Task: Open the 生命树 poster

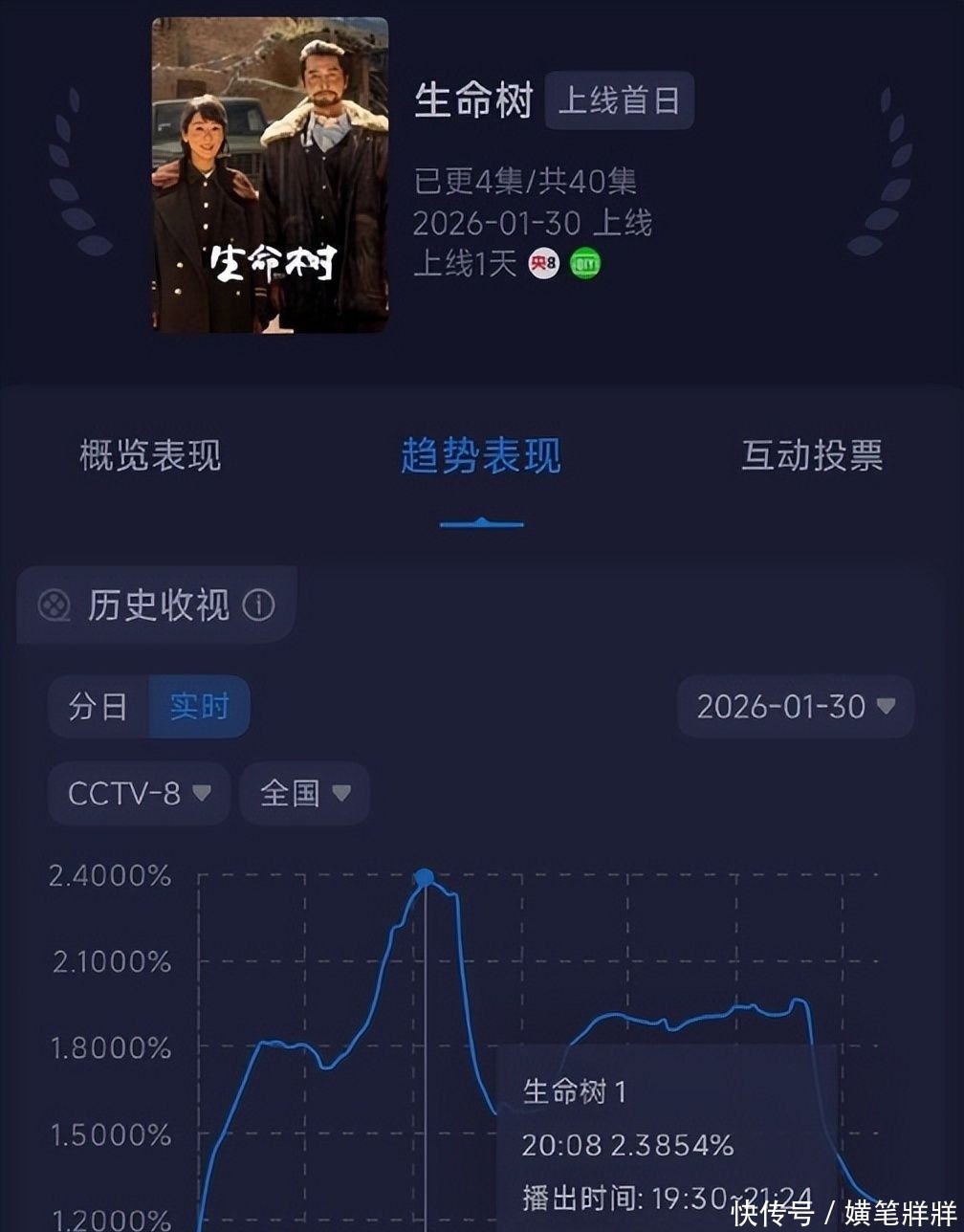Action: (270, 175)
